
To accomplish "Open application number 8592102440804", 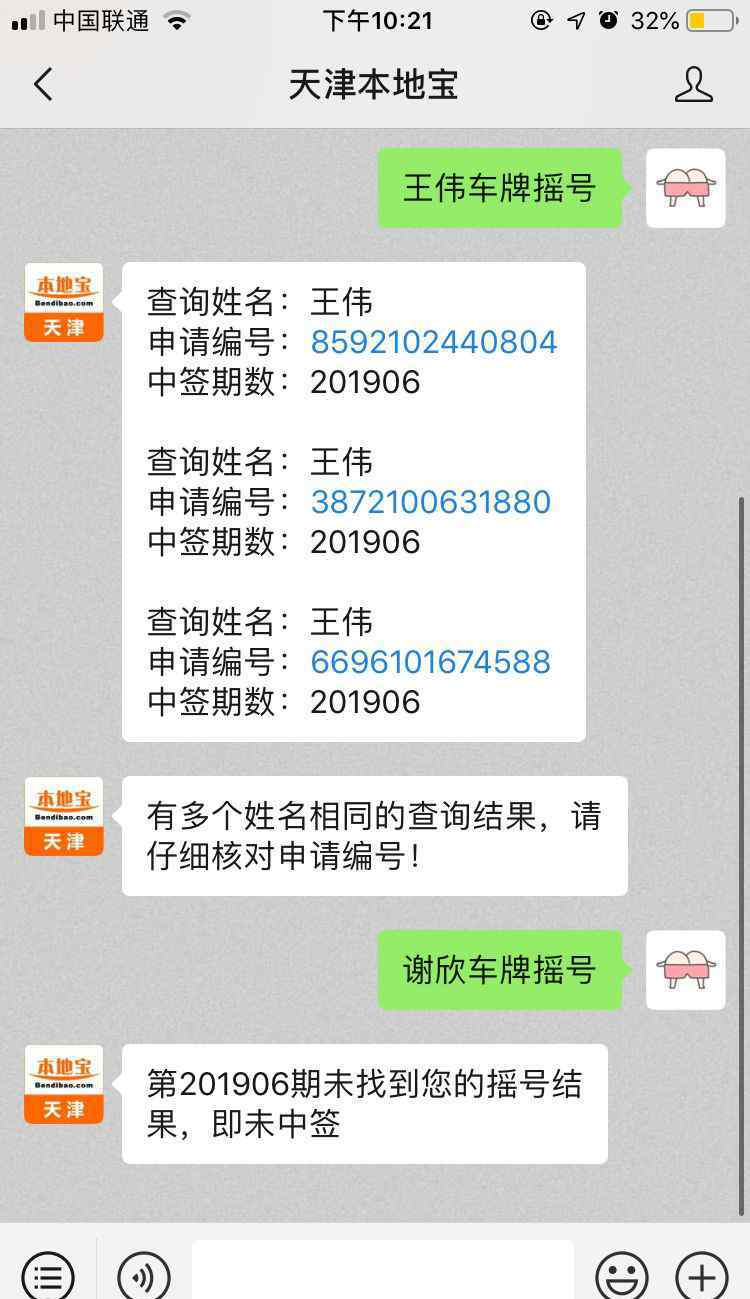I will 433,342.
